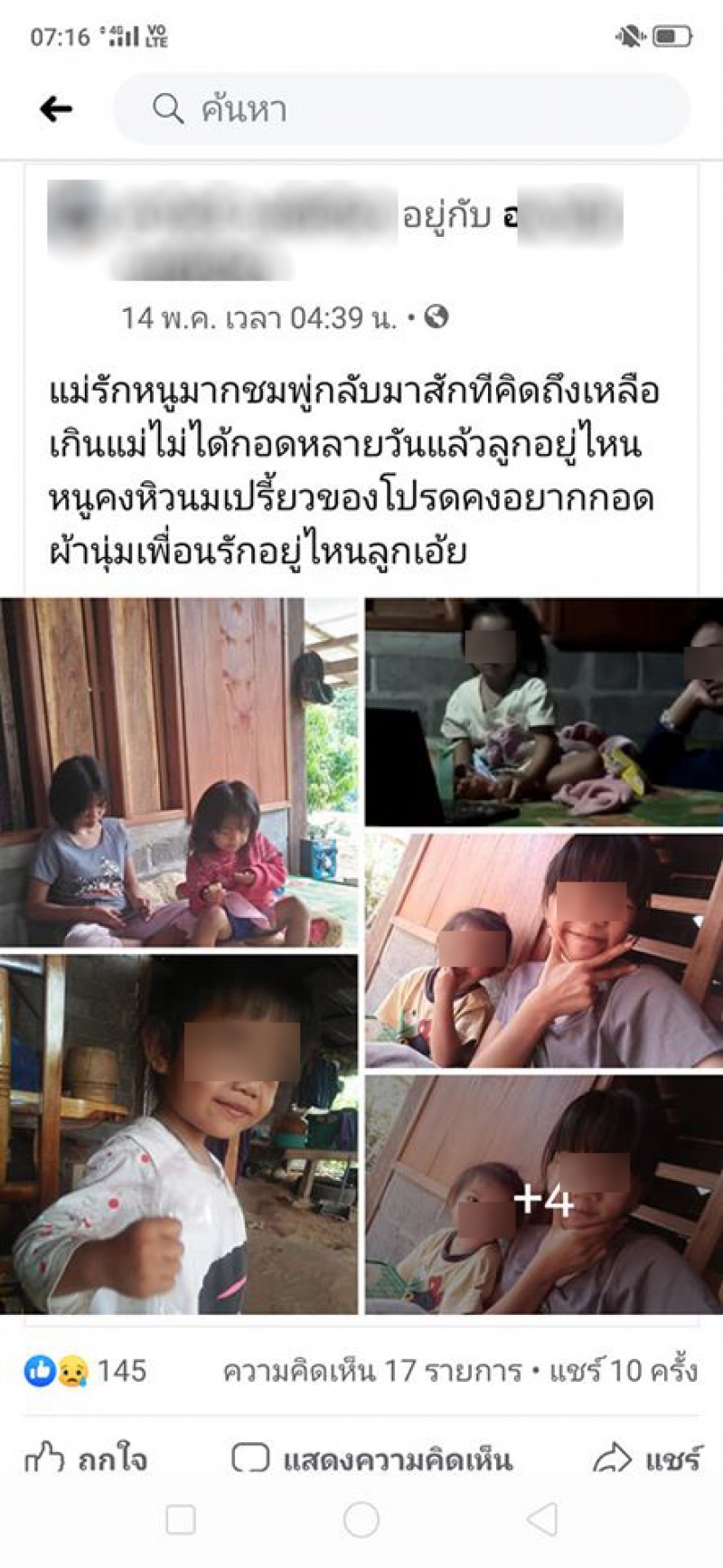Like the post with ถูกใจ
Viewport: 723px width, 1568px height.
click(x=87, y=1458)
